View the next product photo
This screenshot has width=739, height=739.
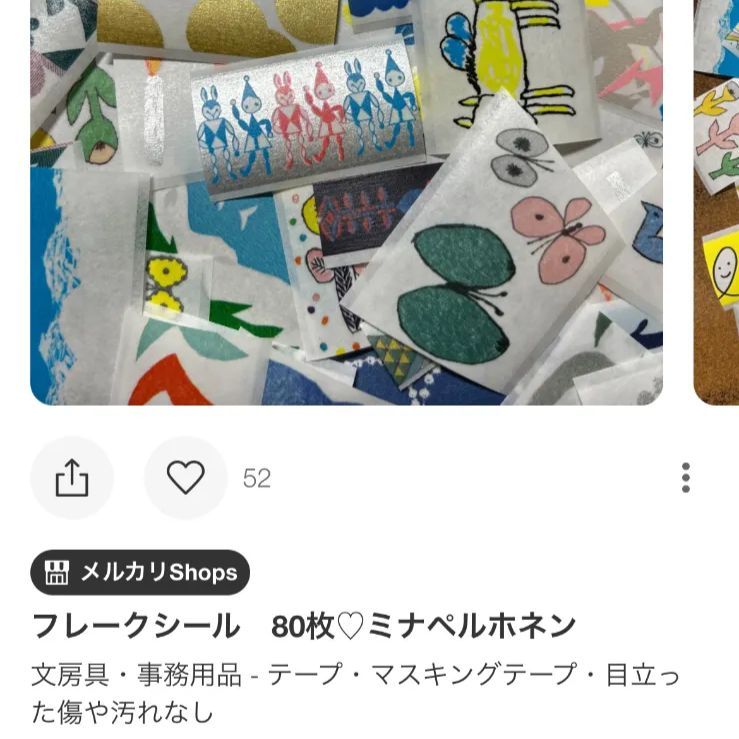(716, 200)
